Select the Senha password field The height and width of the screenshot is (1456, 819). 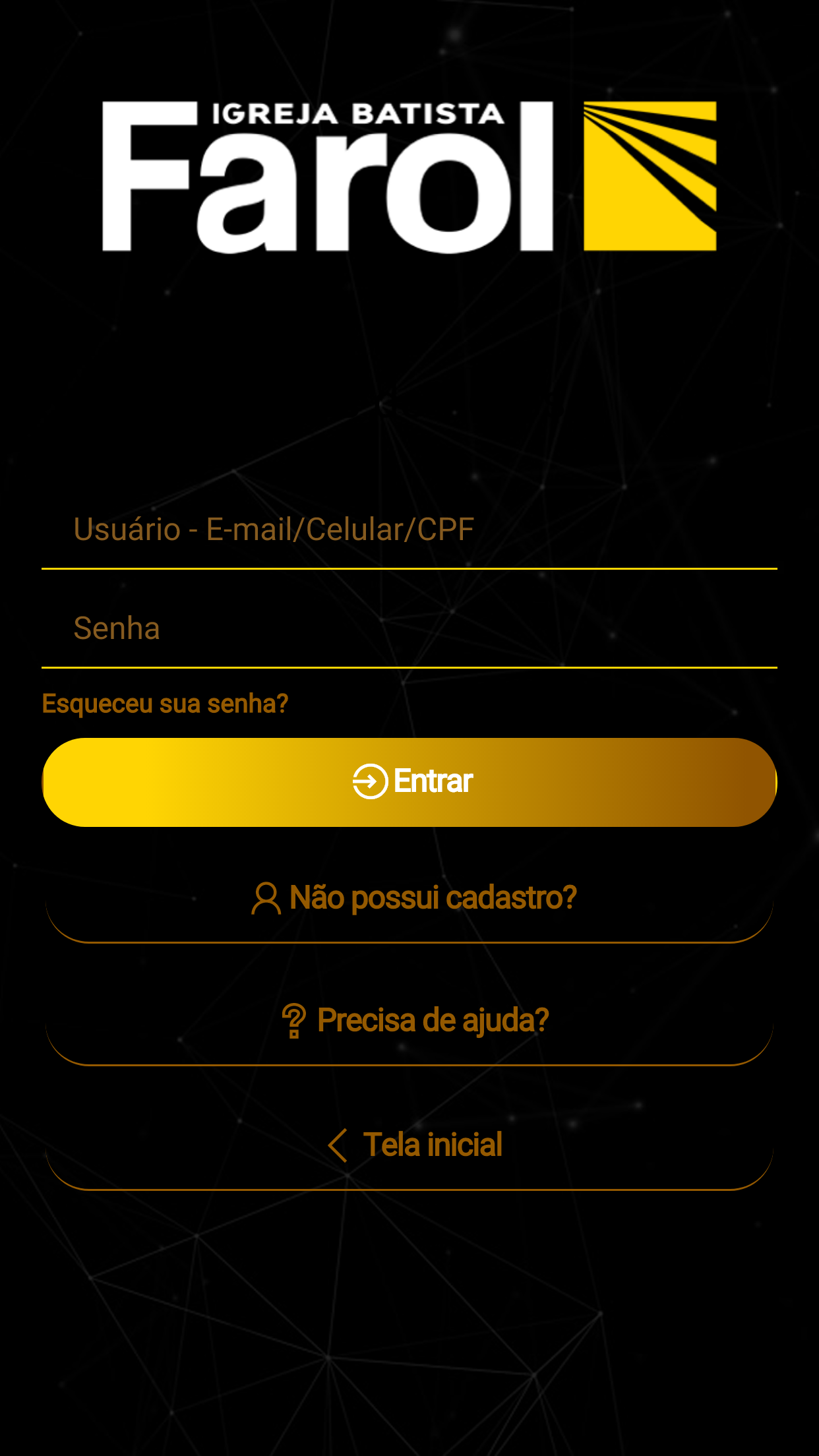[409, 628]
